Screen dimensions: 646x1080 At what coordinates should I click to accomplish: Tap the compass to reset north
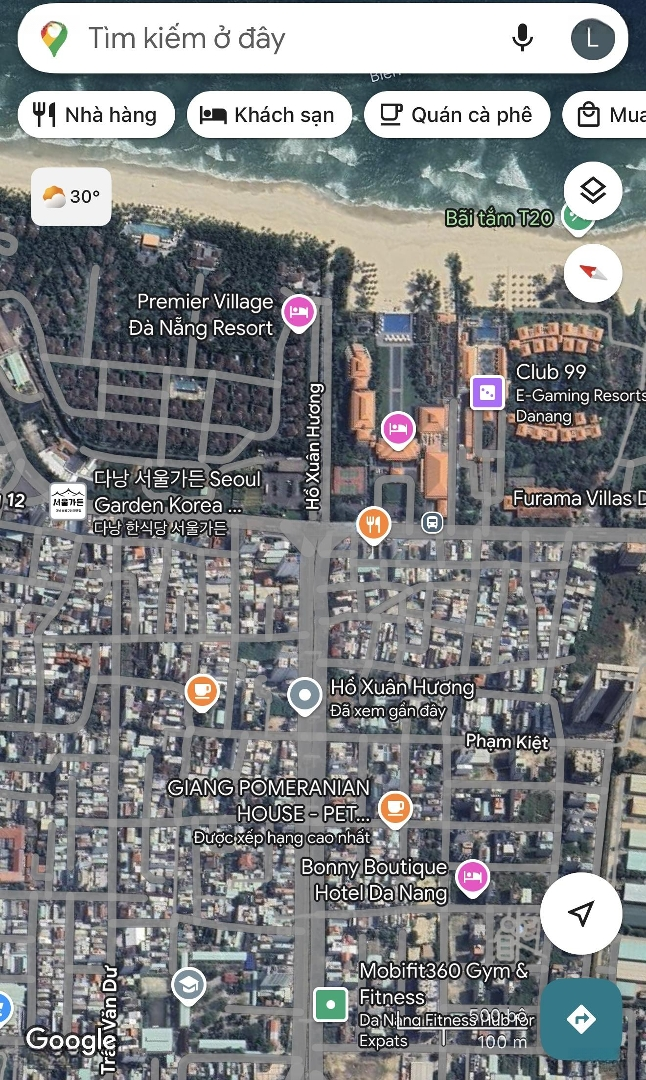pyautogui.click(x=593, y=273)
